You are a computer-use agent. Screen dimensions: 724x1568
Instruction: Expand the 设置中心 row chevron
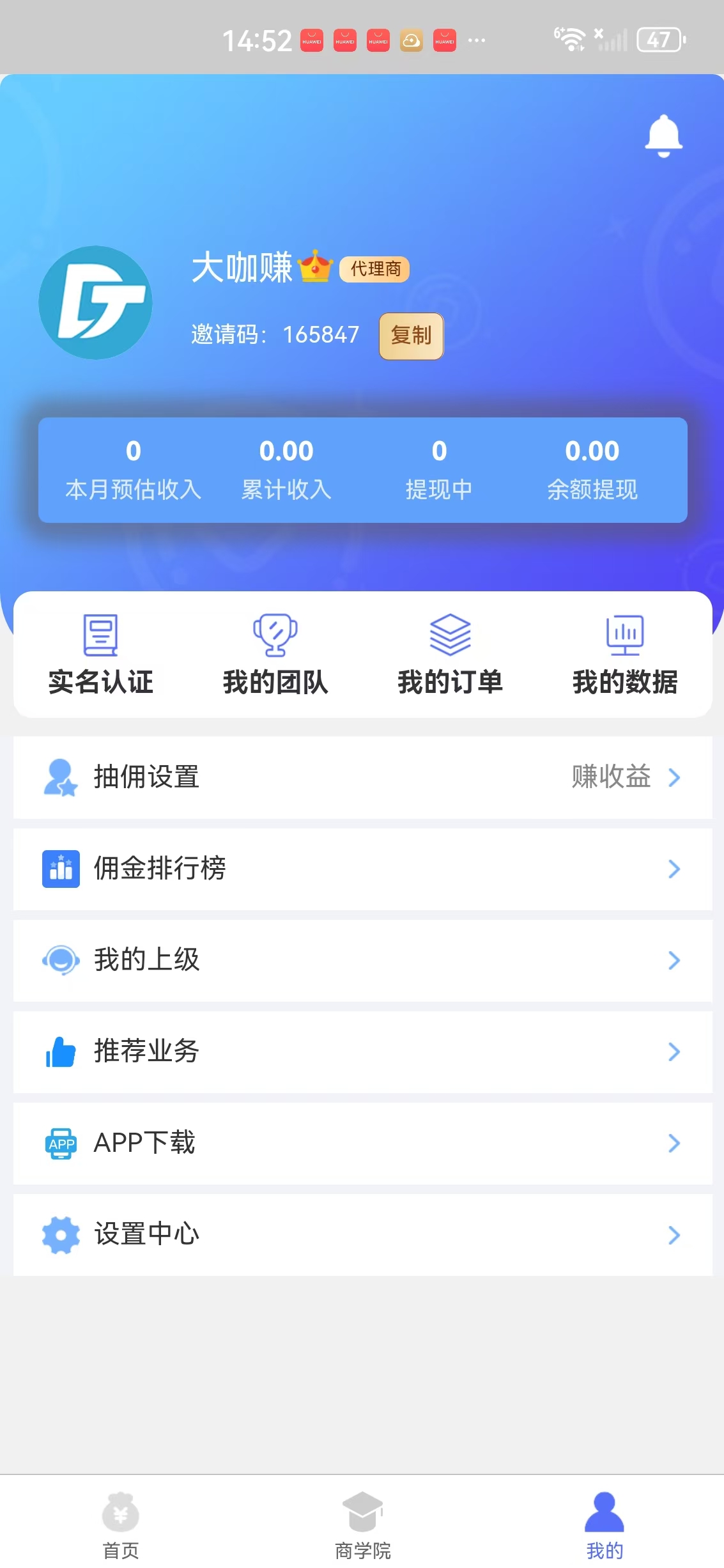pyautogui.click(x=675, y=1235)
